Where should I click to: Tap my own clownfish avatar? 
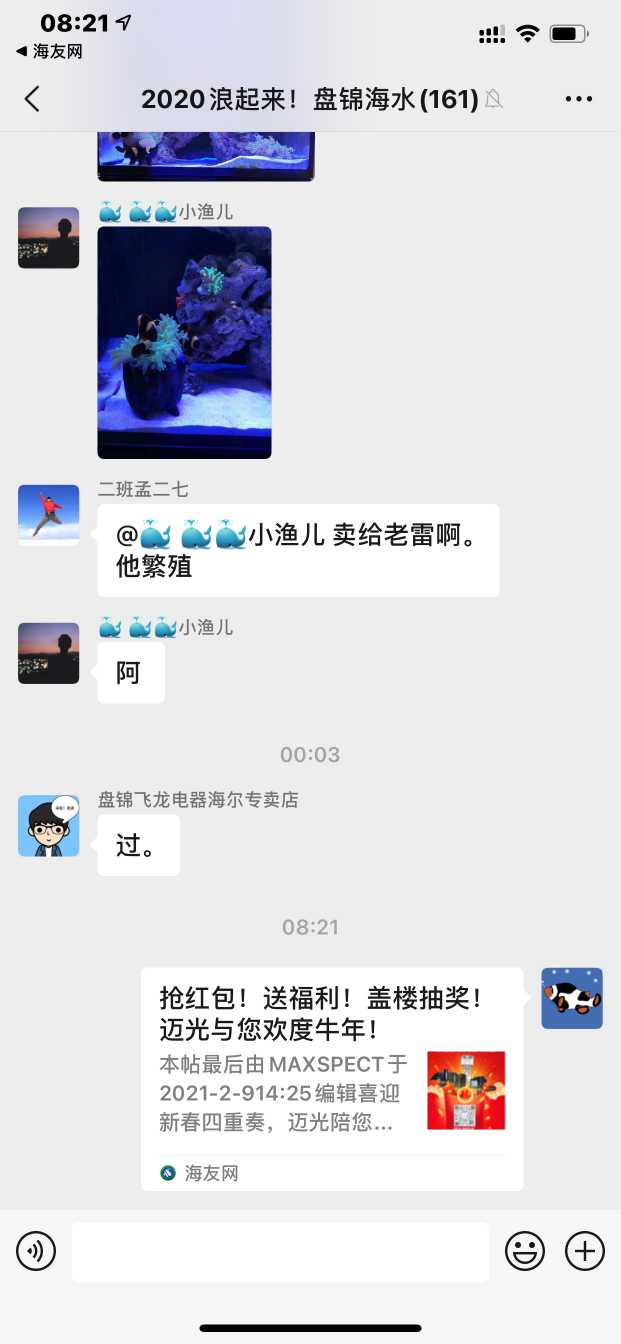tap(572, 998)
